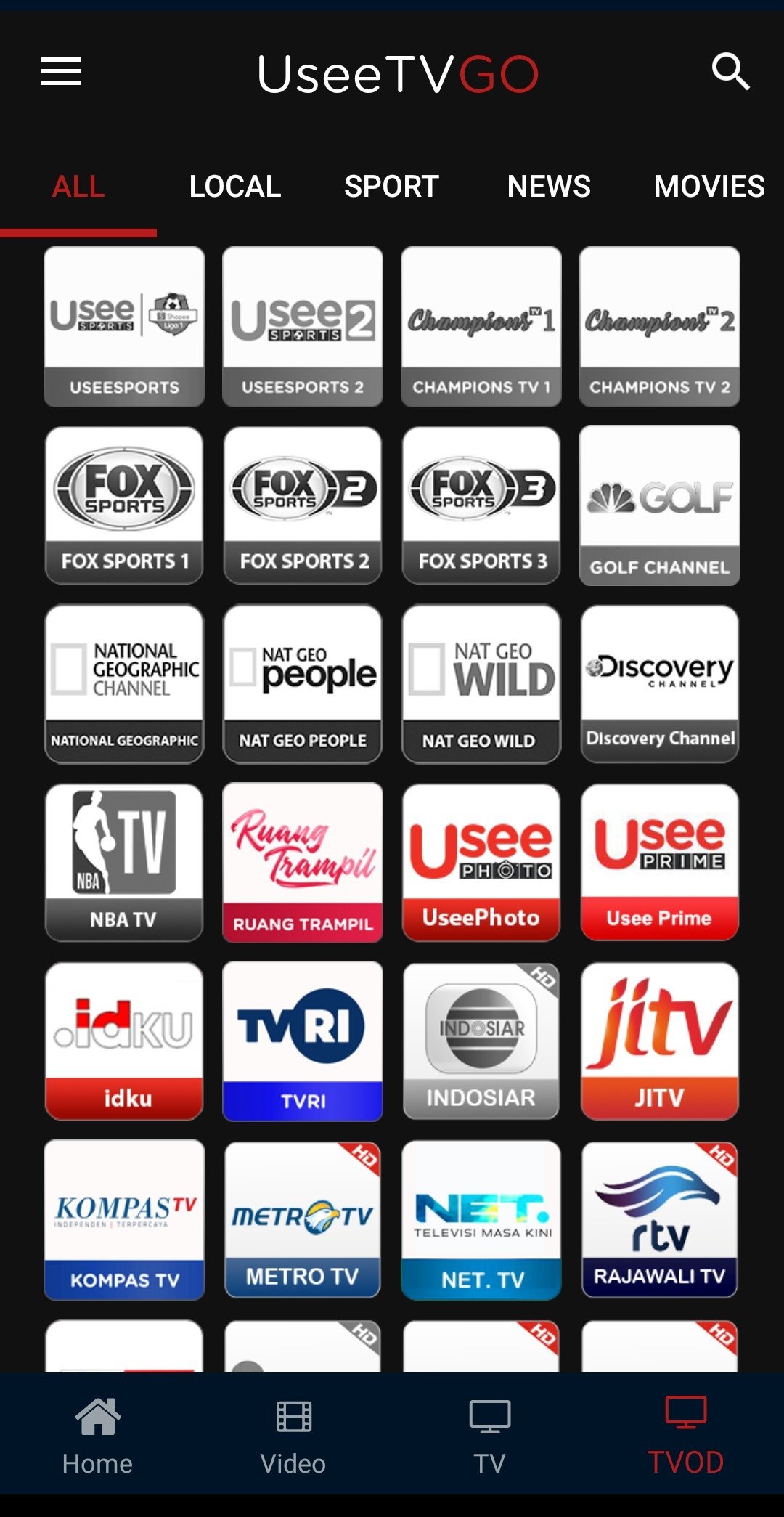
Task: Open the Kompas TV channel
Action: (x=124, y=1220)
